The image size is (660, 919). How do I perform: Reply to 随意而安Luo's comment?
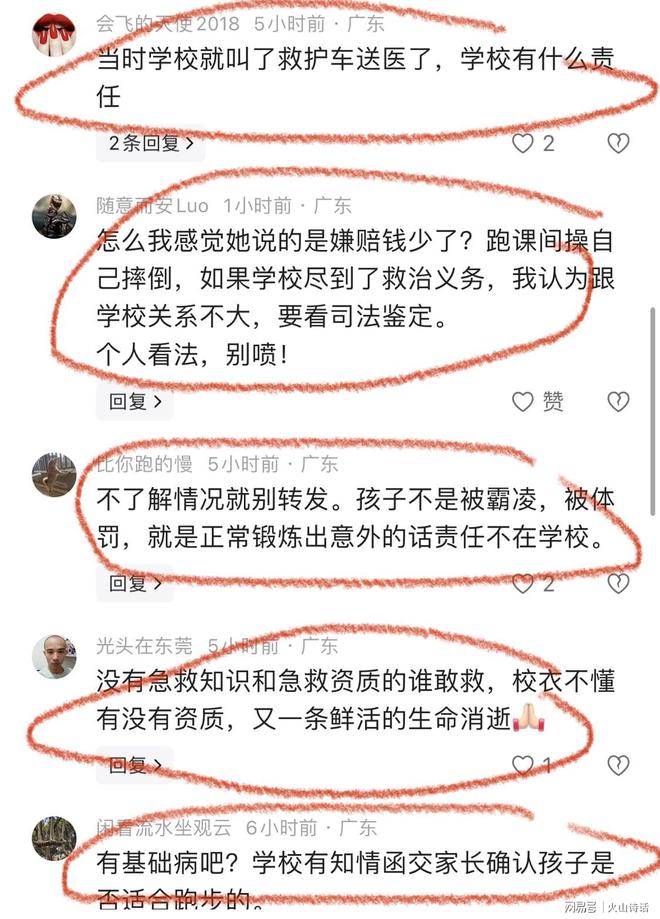(x=134, y=402)
